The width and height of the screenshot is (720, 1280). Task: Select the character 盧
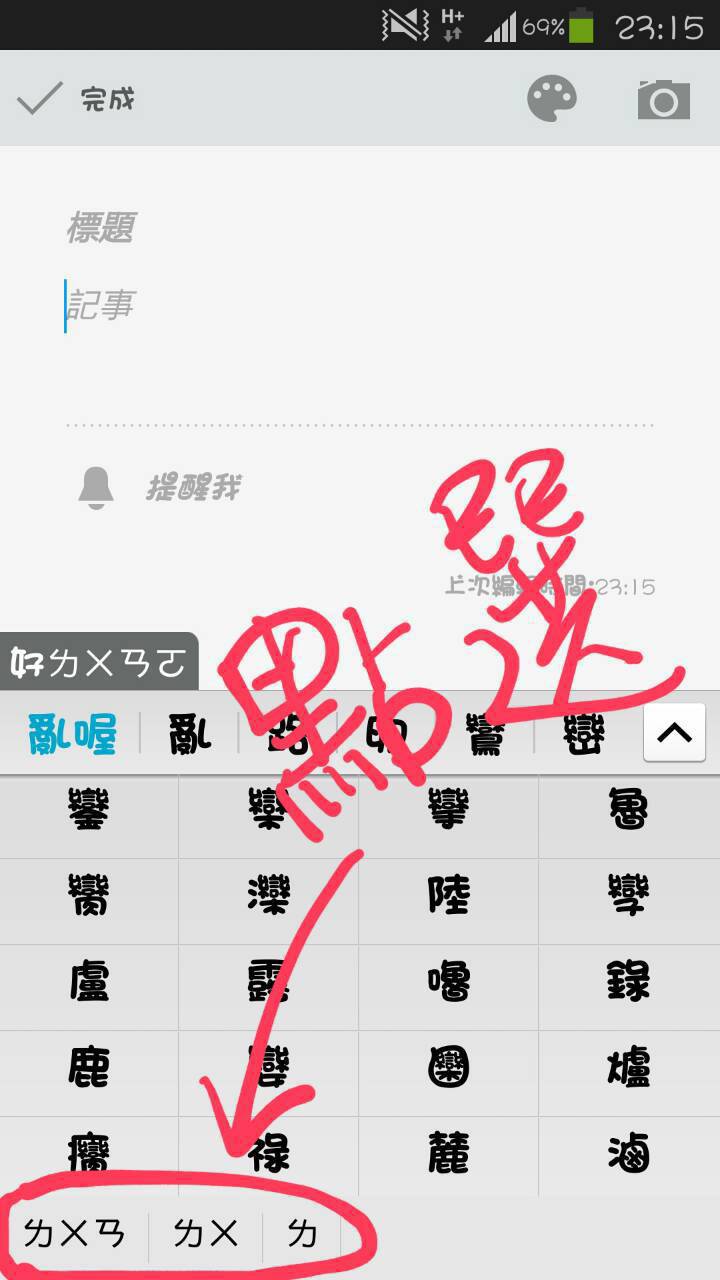89,982
